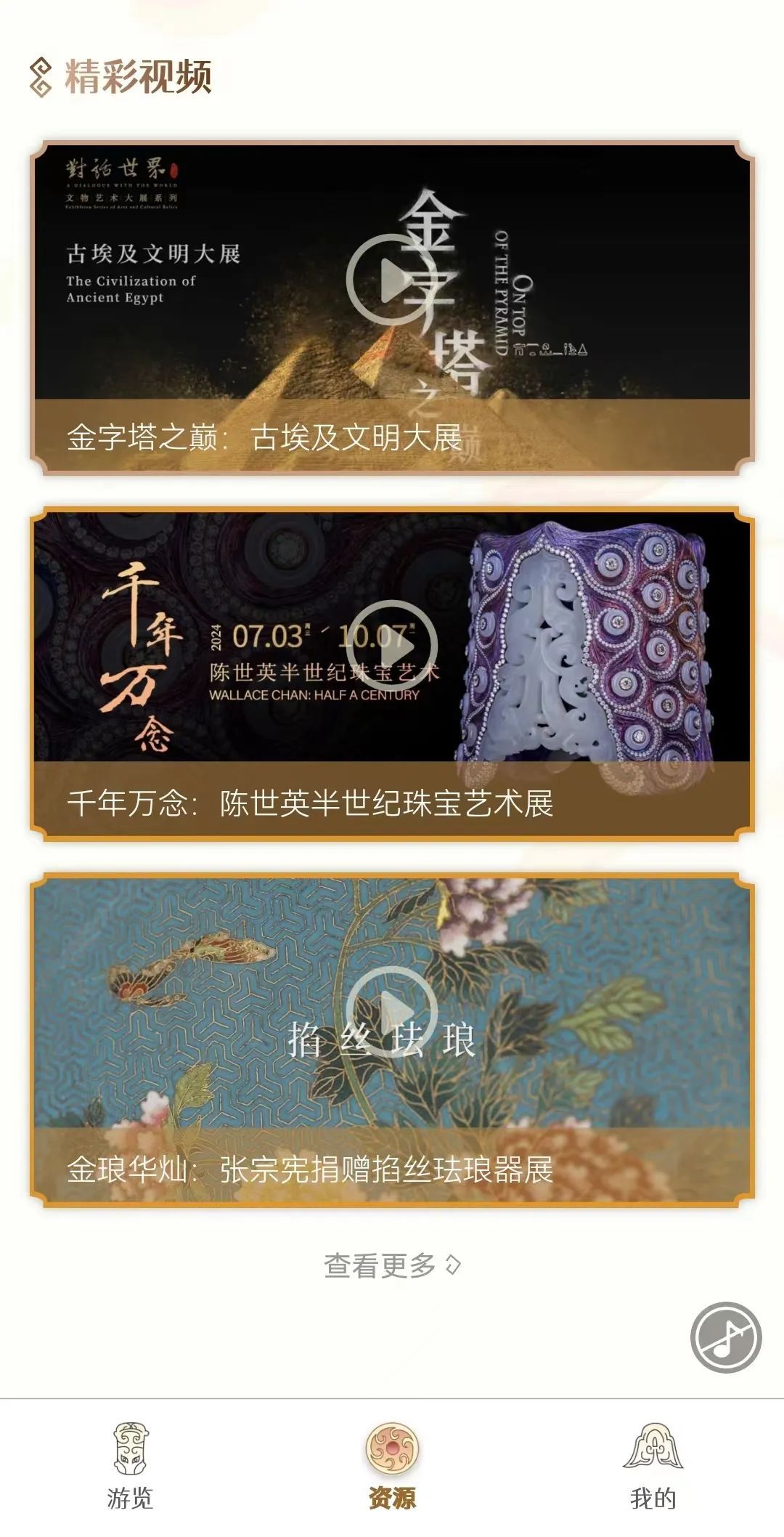Switch to the 游览 tab
The height and width of the screenshot is (1537, 784).
[x=131, y=1466]
